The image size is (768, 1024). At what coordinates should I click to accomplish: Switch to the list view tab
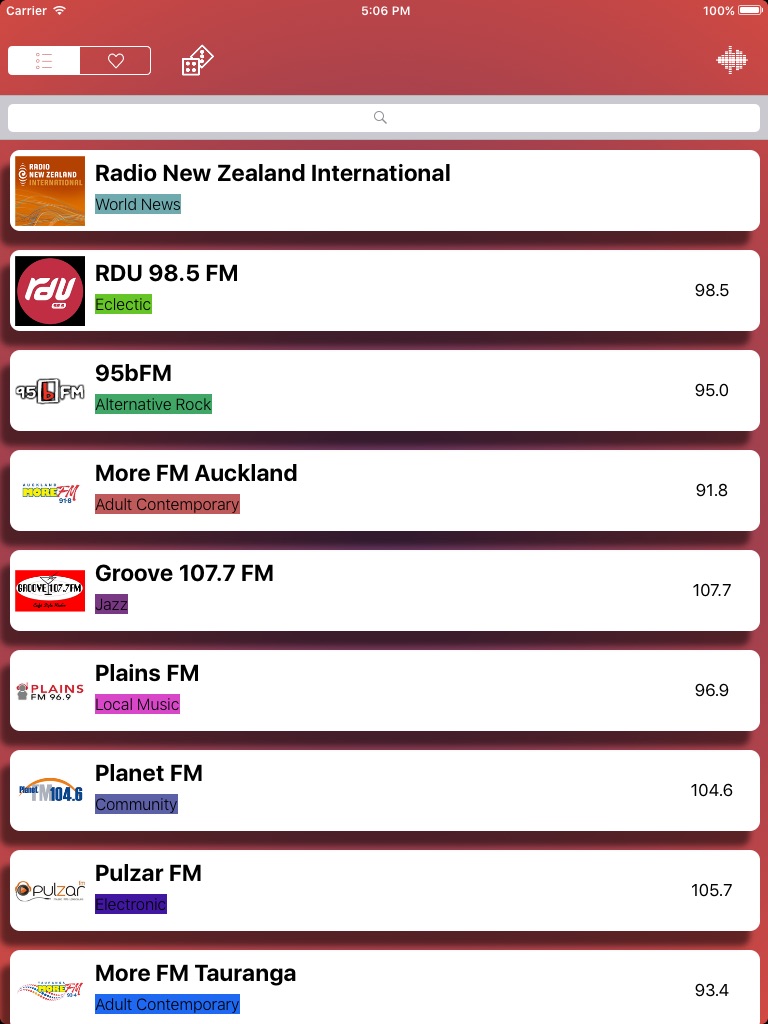pos(44,61)
